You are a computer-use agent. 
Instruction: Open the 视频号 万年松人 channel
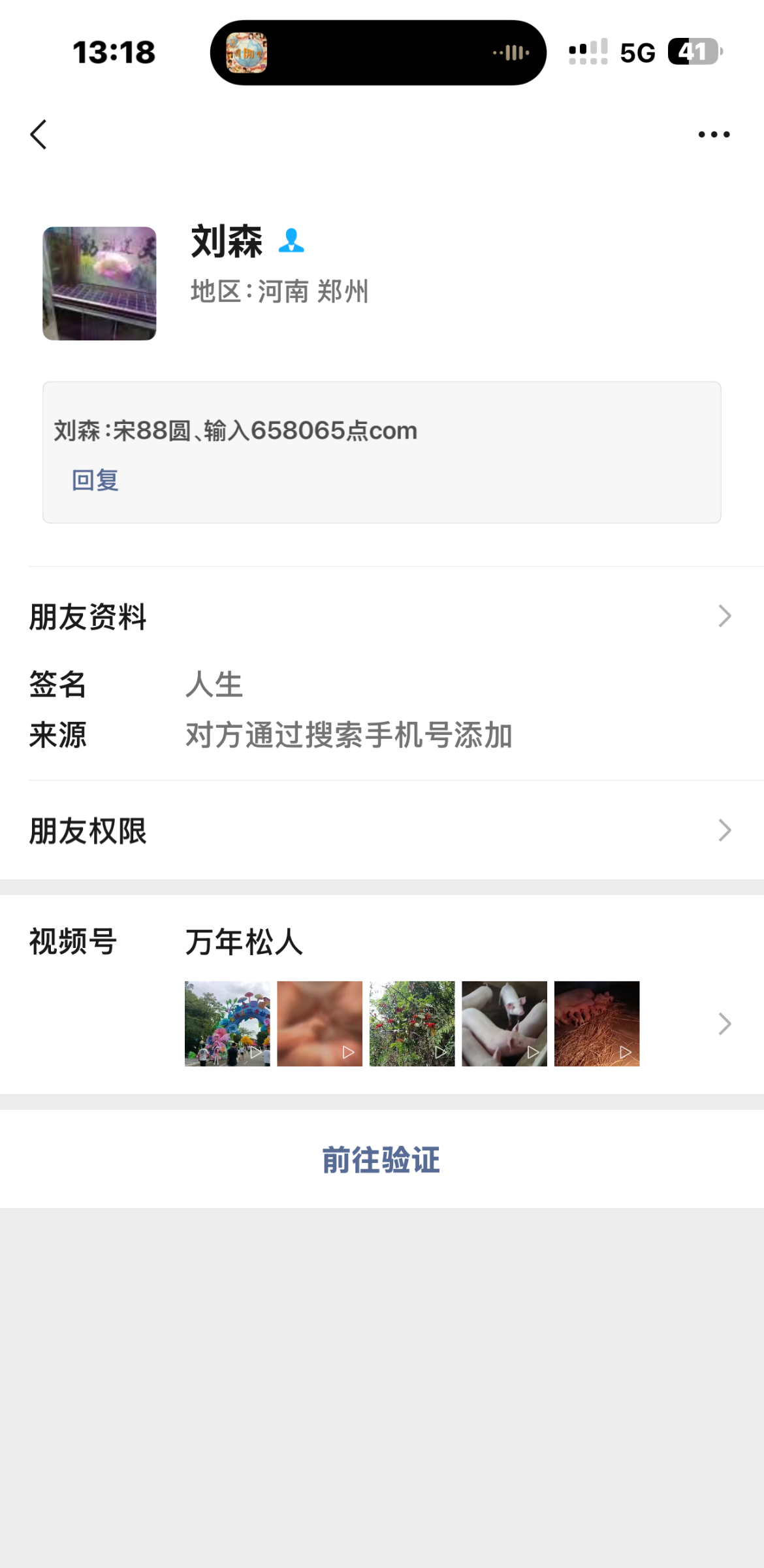(x=244, y=942)
